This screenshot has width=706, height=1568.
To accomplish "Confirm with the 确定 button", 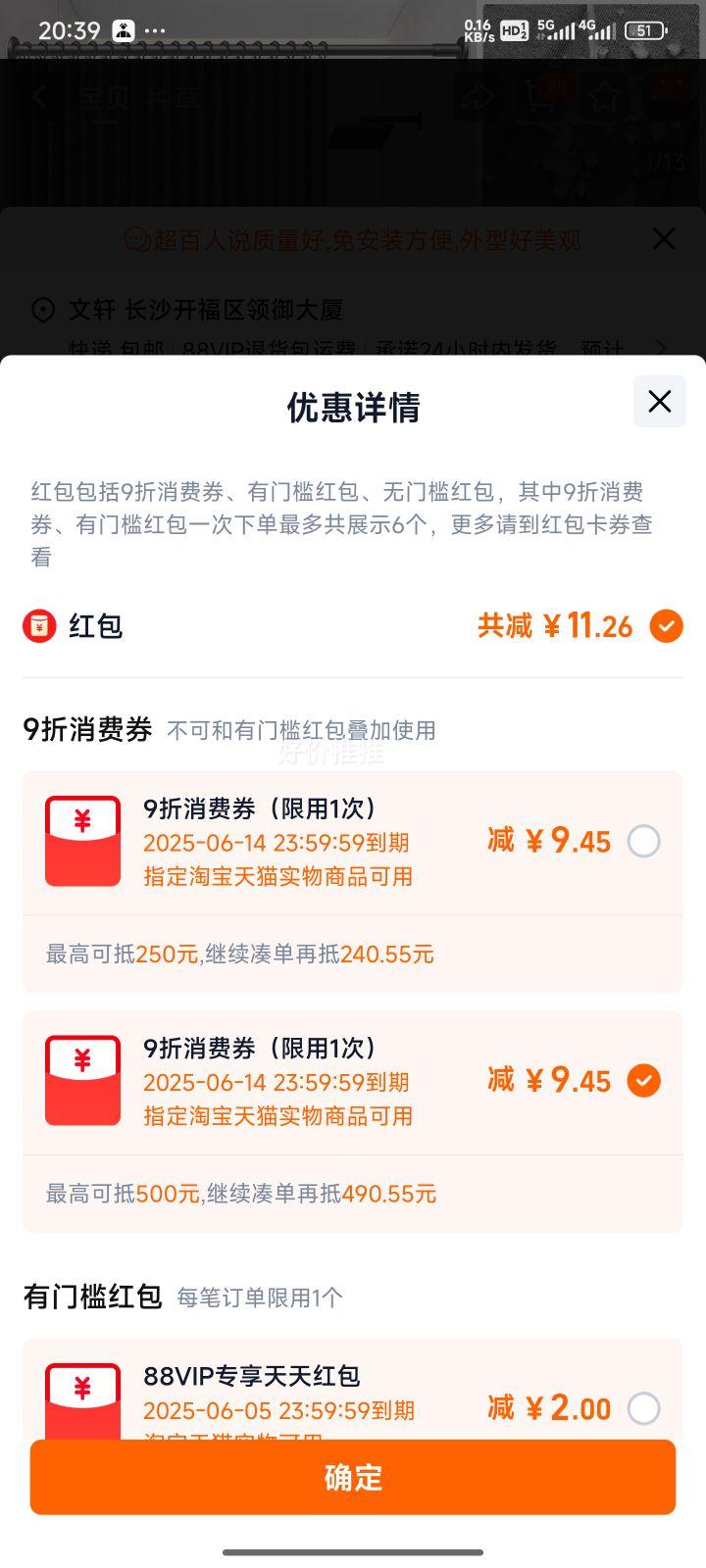I will pos(353,1477).
